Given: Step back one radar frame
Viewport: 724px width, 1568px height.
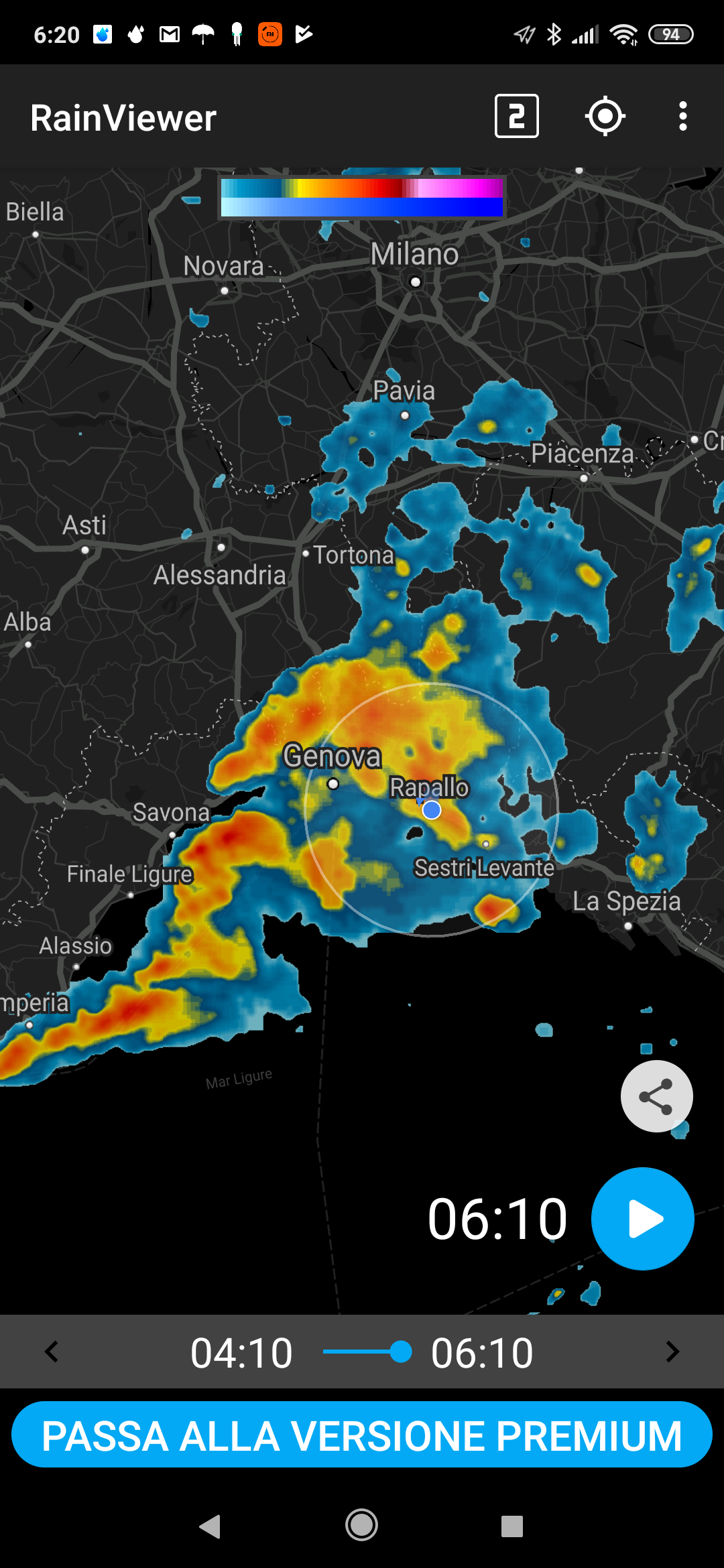Looking at the screenshot, I should click(x=52, y=1352).
